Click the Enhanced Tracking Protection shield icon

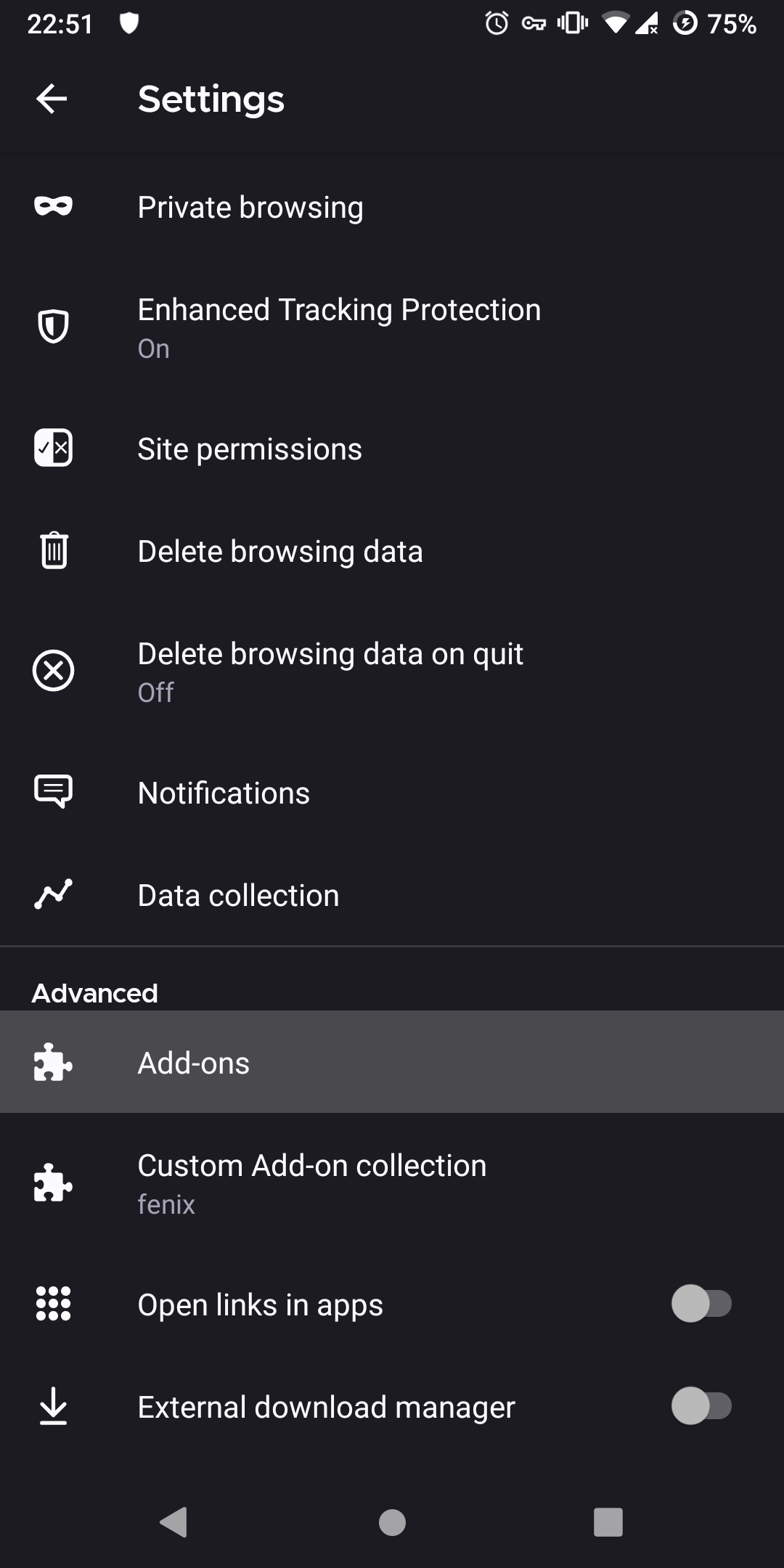click(53, 327)
